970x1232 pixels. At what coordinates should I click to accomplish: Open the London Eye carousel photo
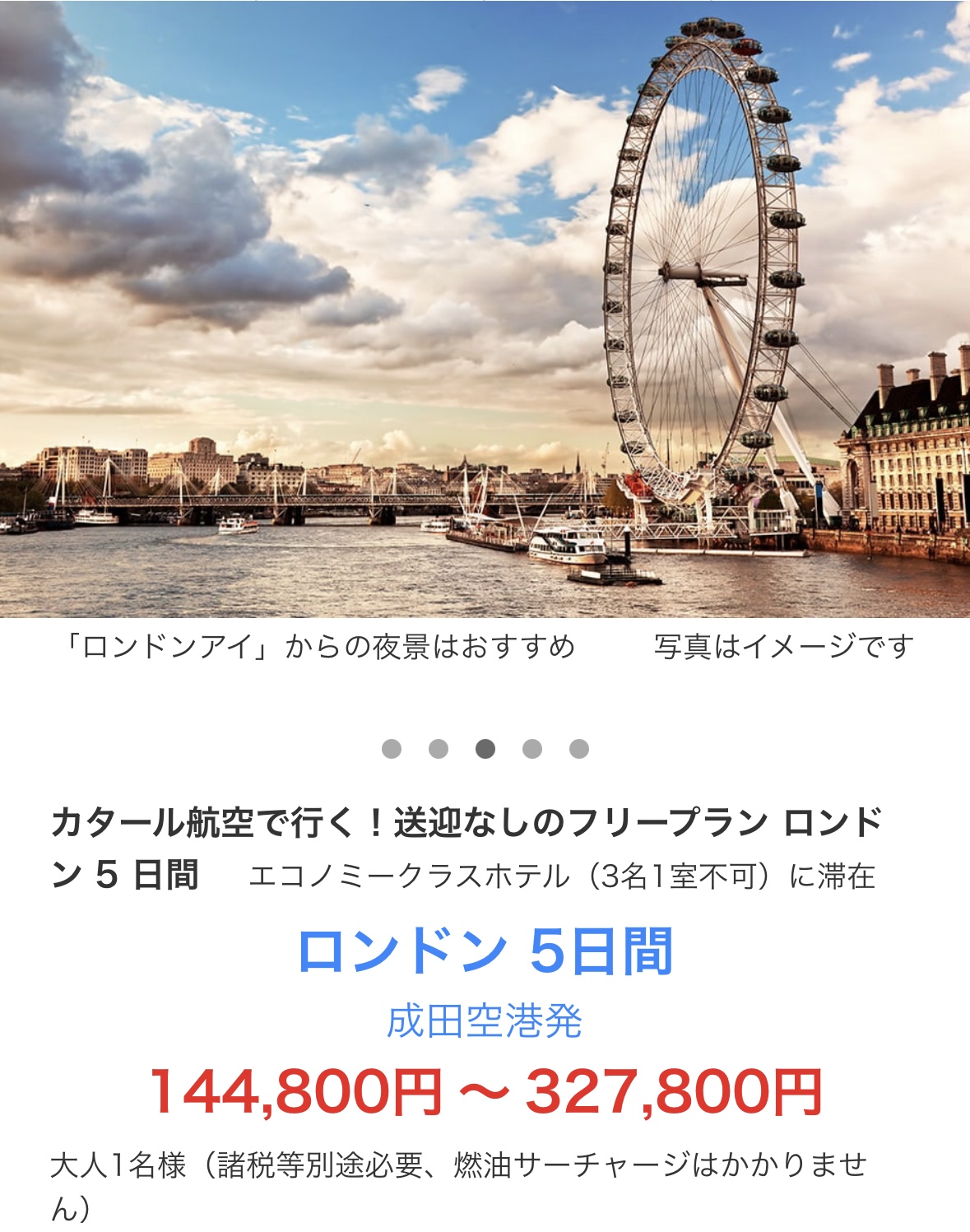tap(485, 309)
